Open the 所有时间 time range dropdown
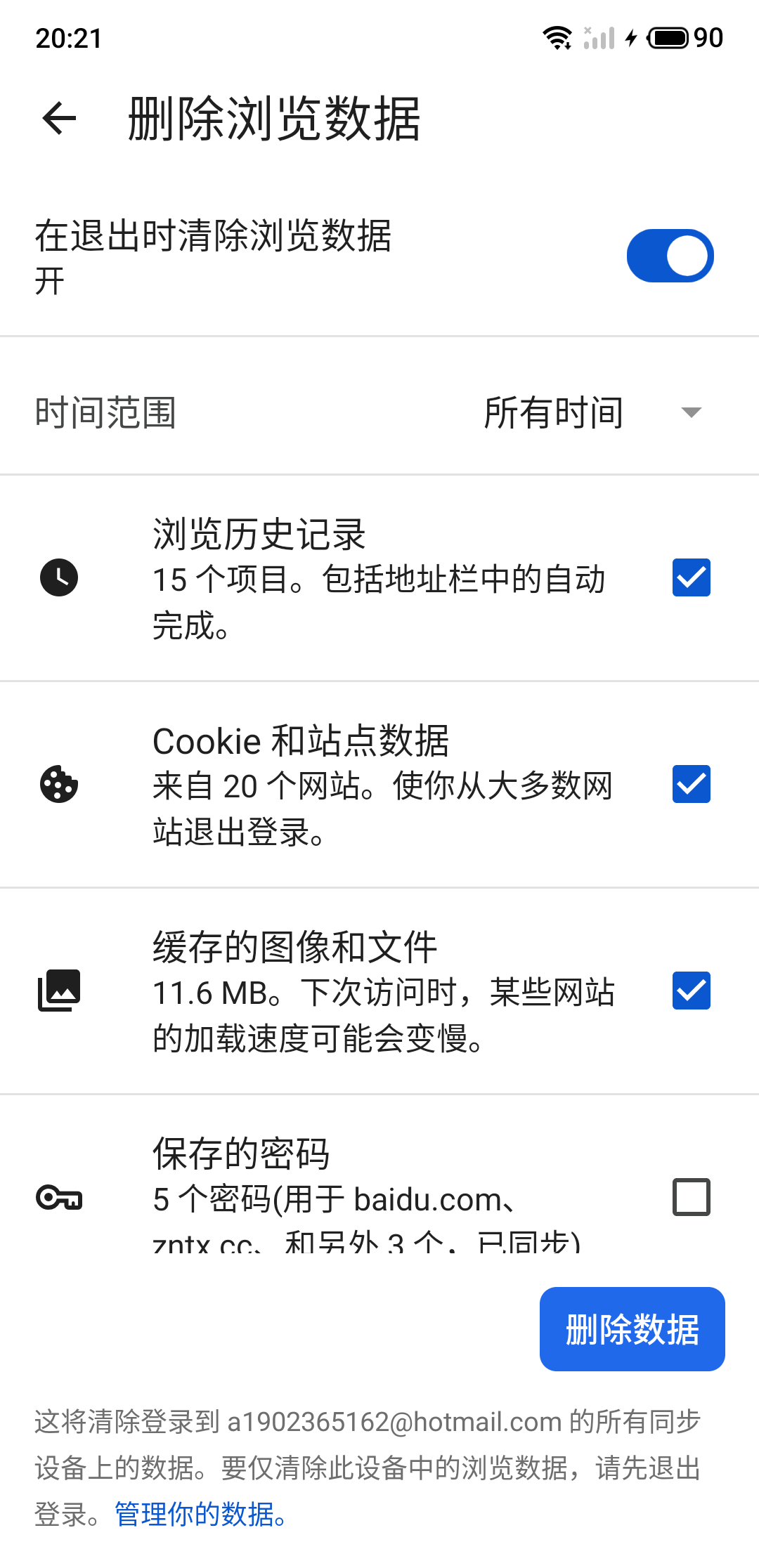This screenshot has width=759, height=1568. point(555,413)
